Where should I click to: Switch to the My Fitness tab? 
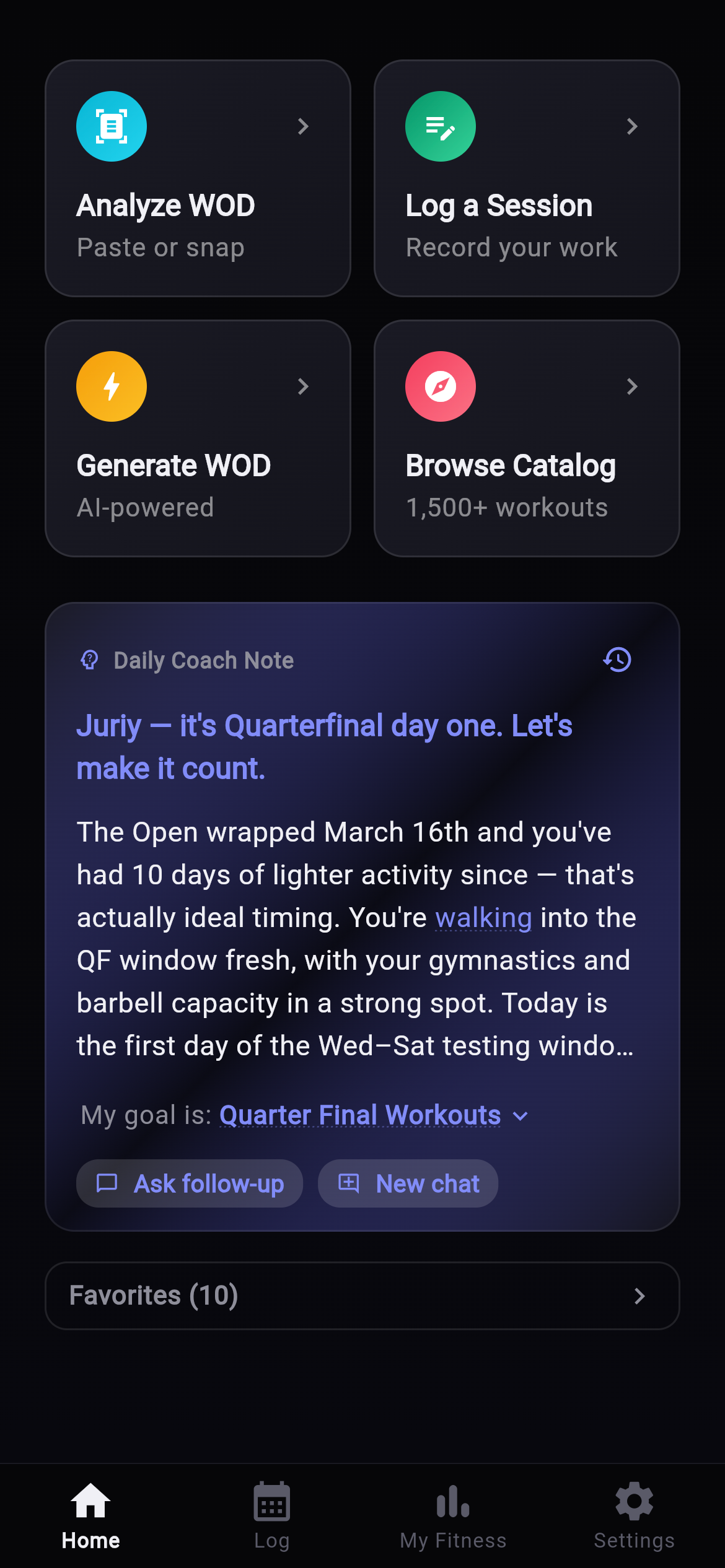tap(453, 1515)
